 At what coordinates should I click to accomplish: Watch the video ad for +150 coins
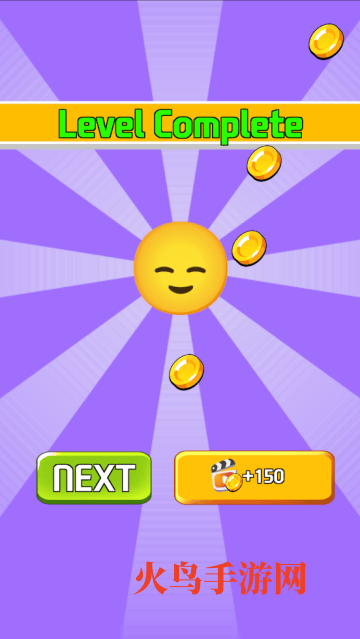pos(254,477)
